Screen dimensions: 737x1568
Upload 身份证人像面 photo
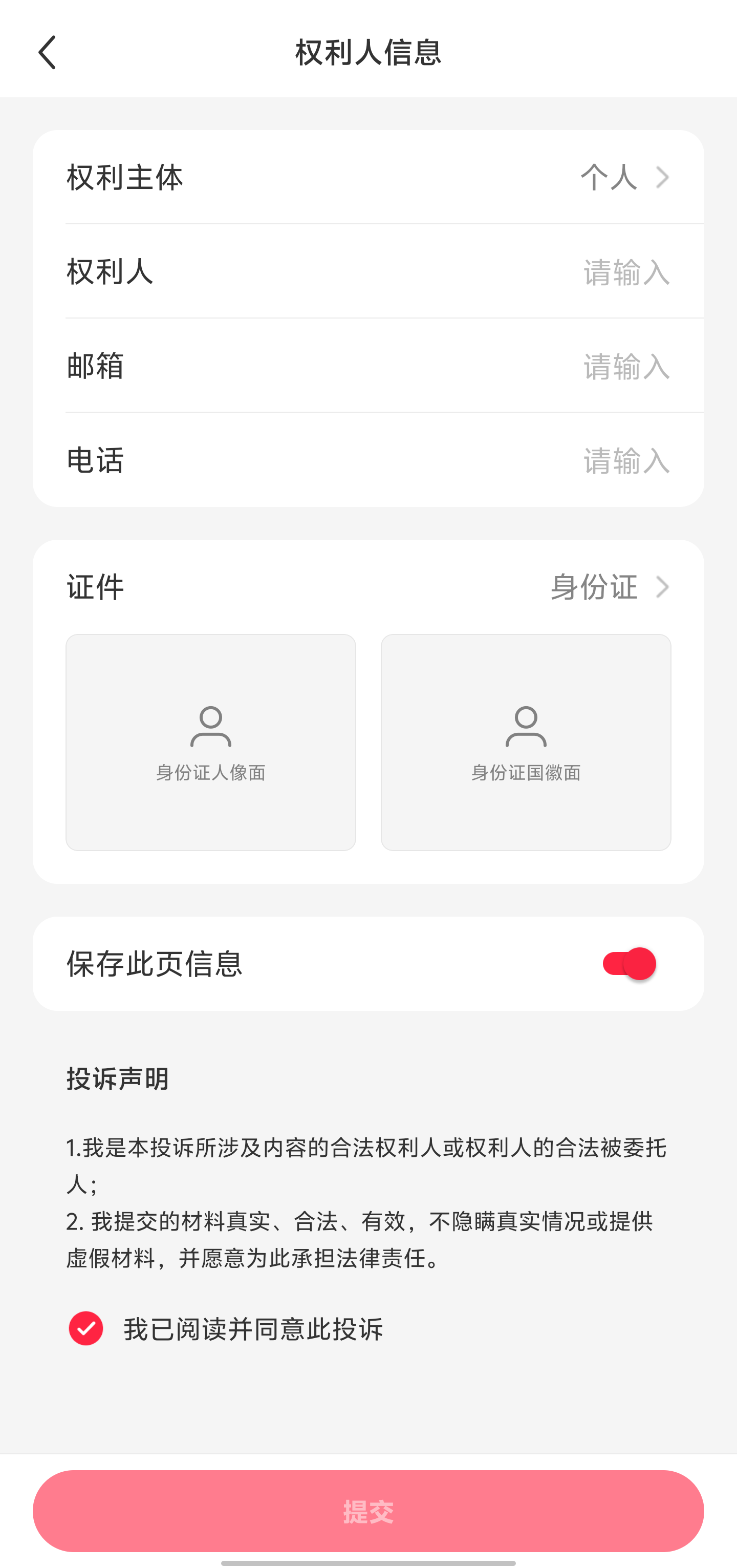(210, 742)
